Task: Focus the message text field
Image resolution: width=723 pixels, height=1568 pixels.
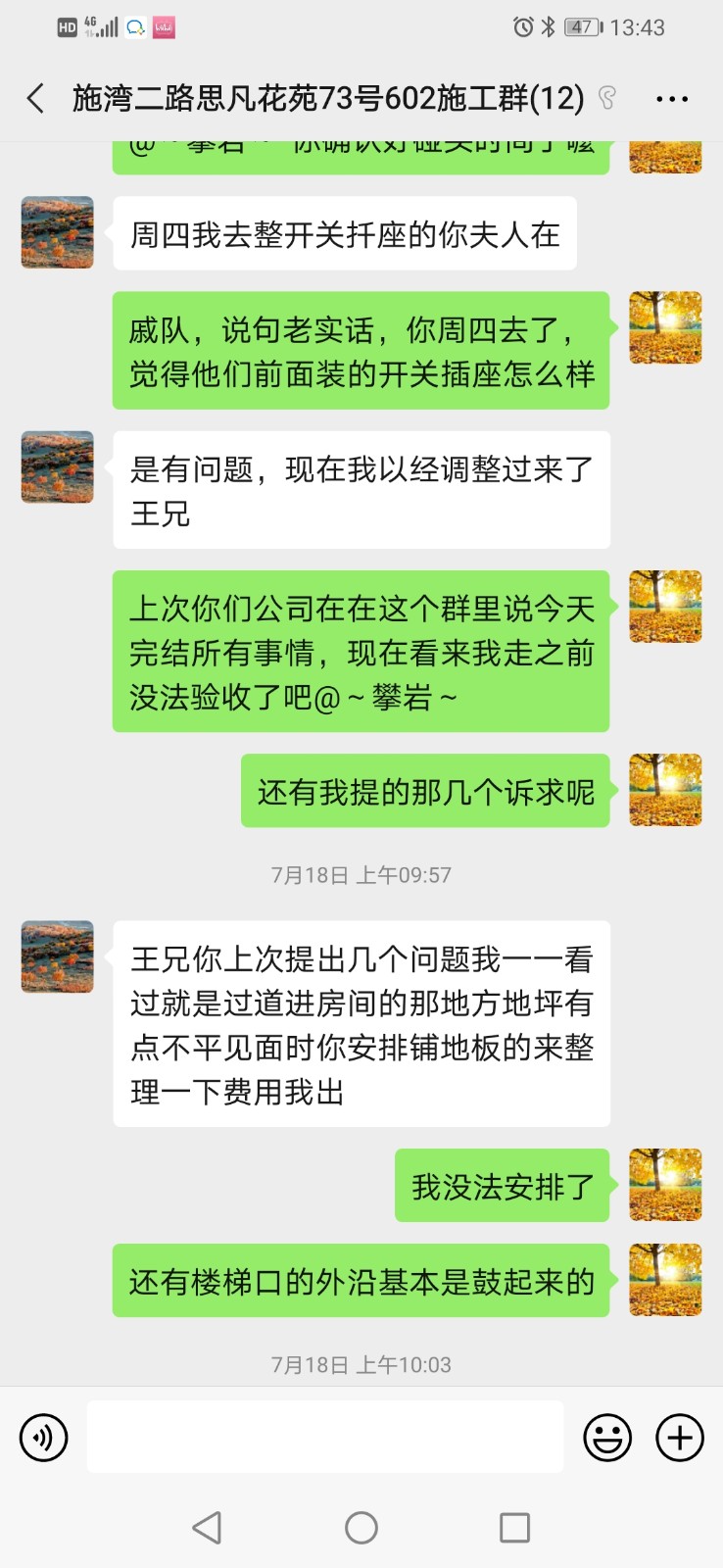Action: [324, 1437]
